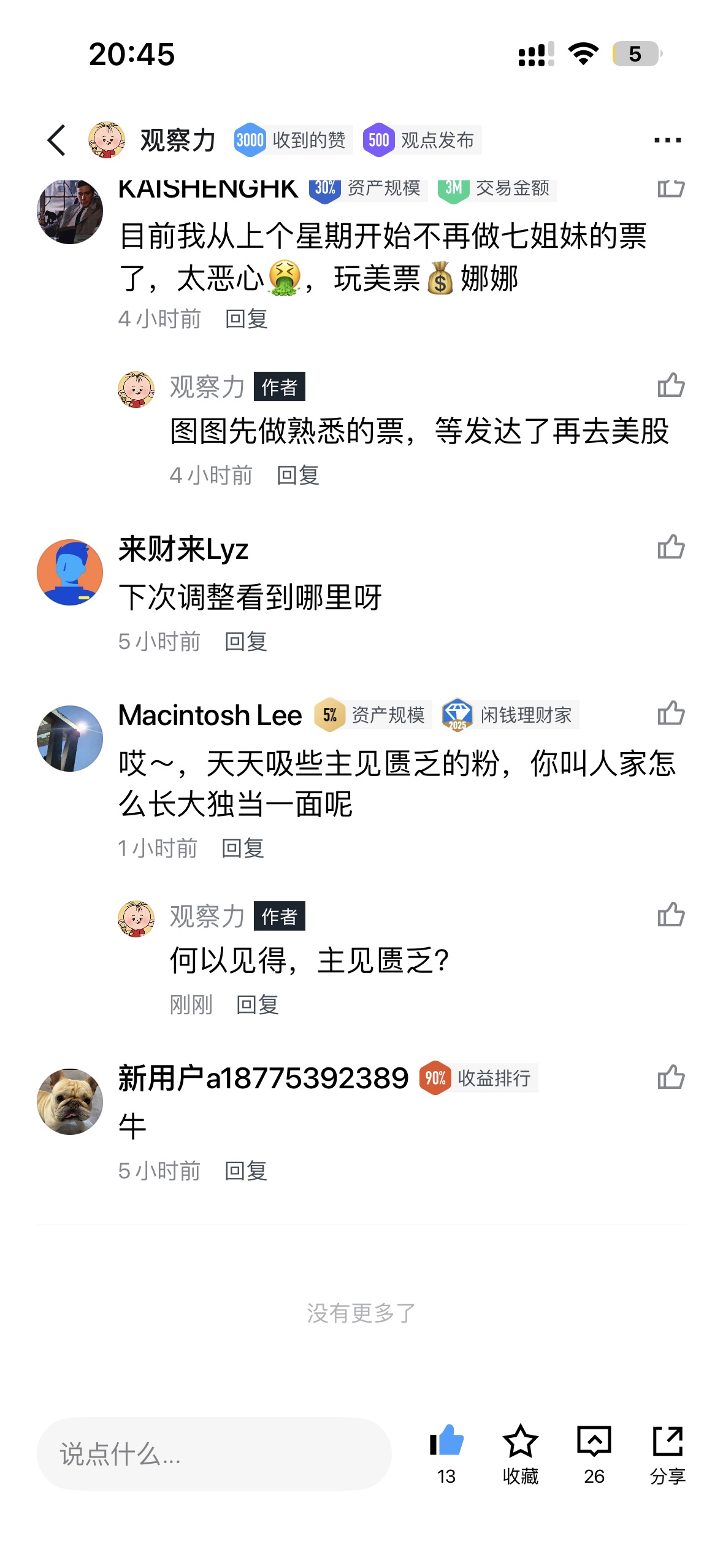
Task: Reply to Macintosh Lee's comment
Action: pos(243,848)
